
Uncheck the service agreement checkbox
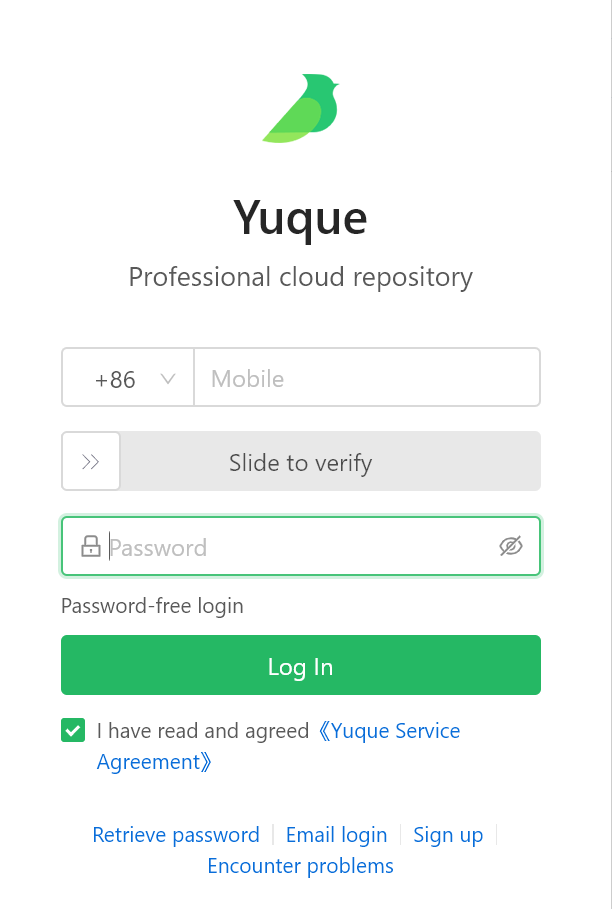click(73, 731)
